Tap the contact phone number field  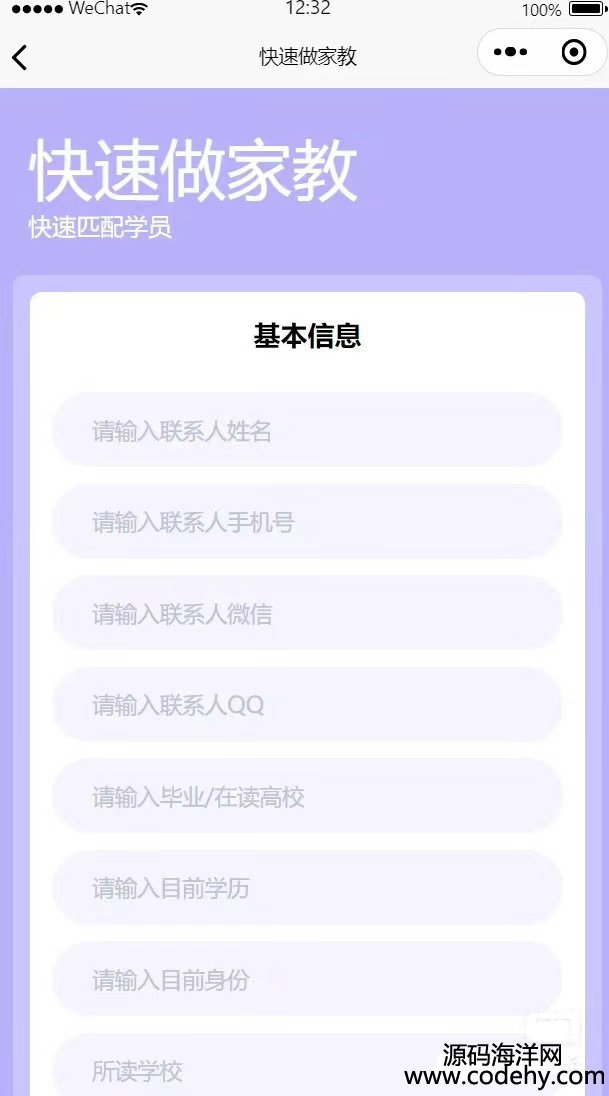pos(307,522)
